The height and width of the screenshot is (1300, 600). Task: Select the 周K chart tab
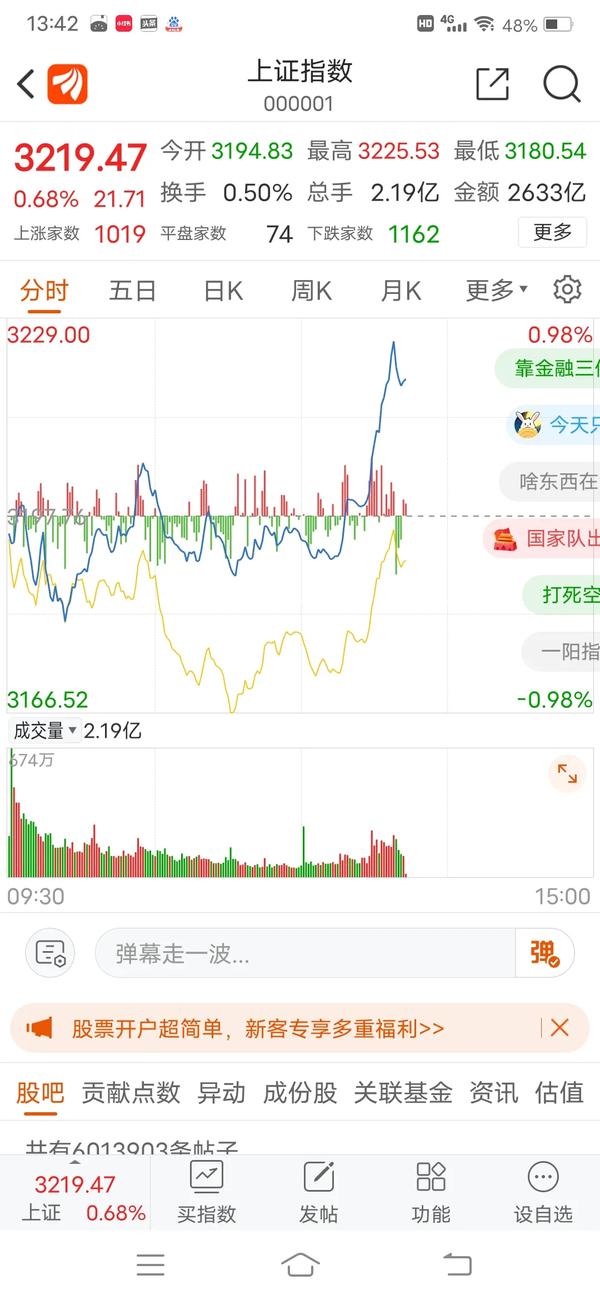311,291
